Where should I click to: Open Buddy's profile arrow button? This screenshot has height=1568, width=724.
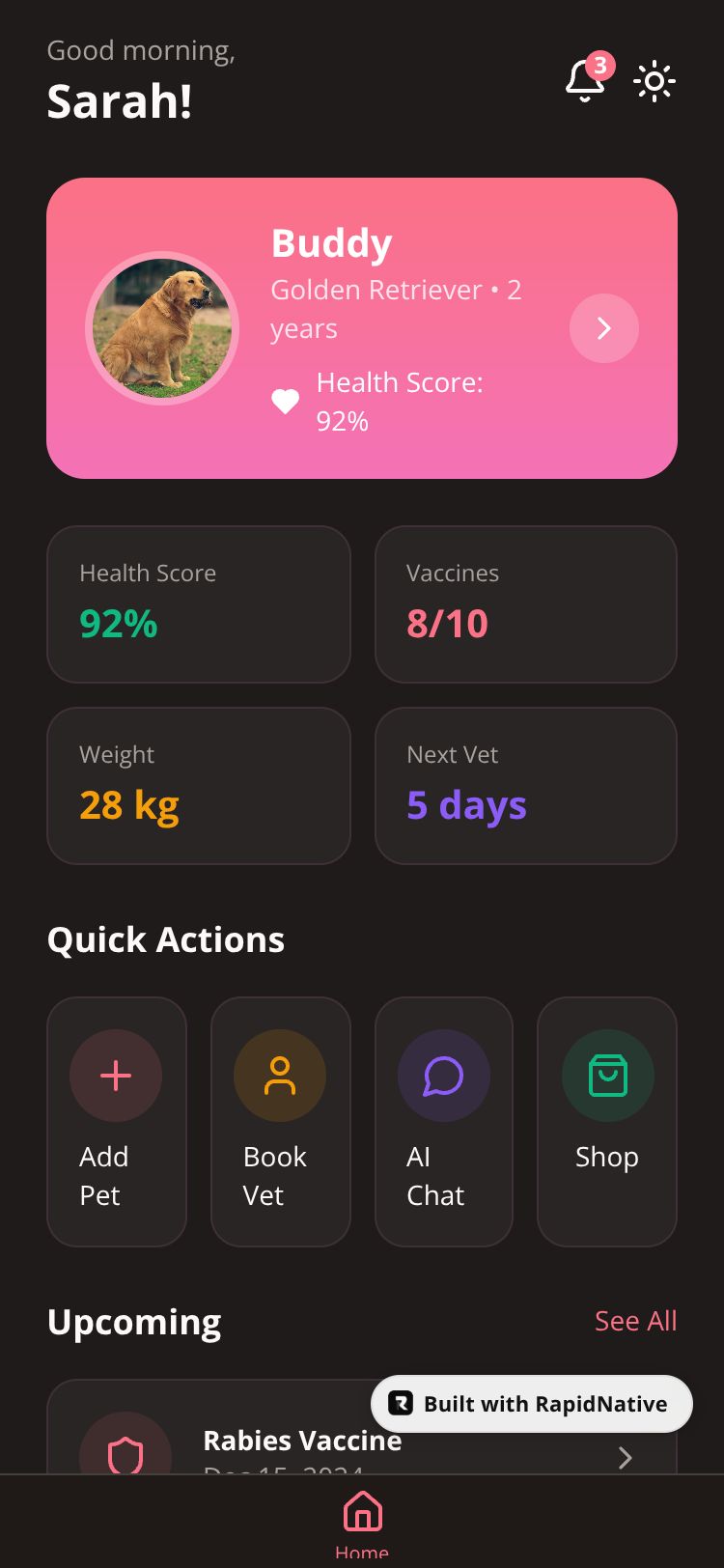pyautogui.click(x=604, y=328)
